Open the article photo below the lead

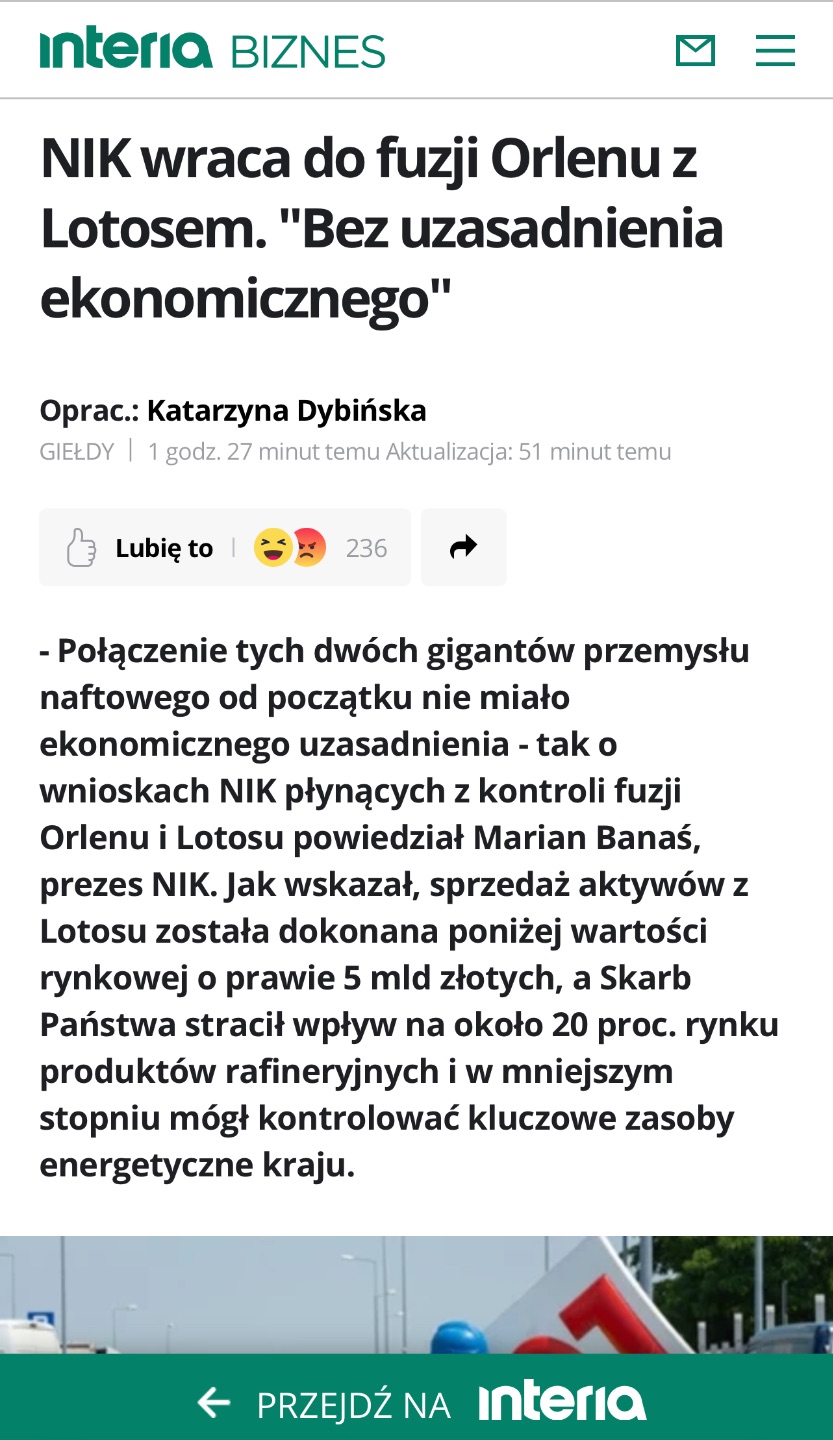coord(416,1295)
